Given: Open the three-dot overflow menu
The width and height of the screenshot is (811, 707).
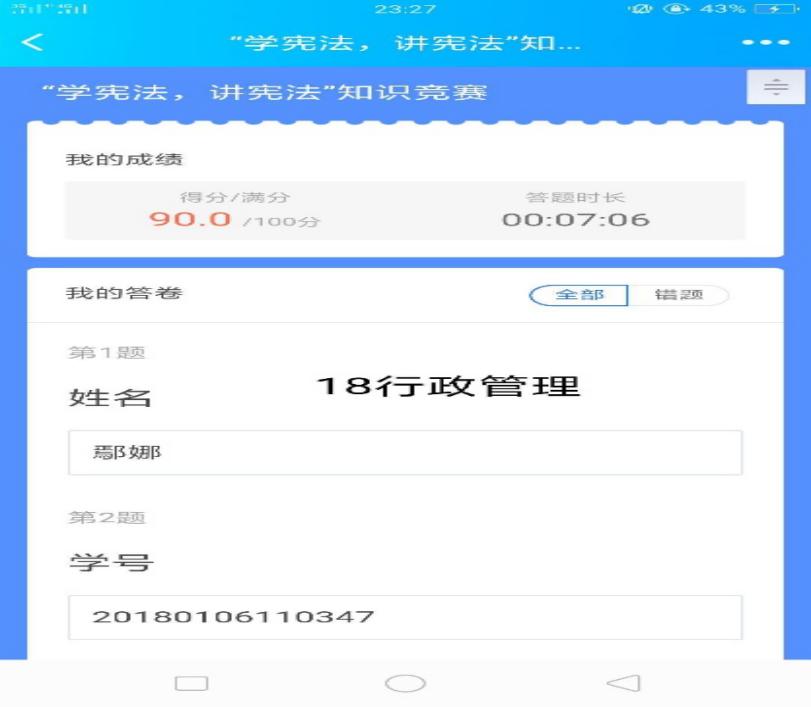Looking at the screenshot, I should (765, 43).
